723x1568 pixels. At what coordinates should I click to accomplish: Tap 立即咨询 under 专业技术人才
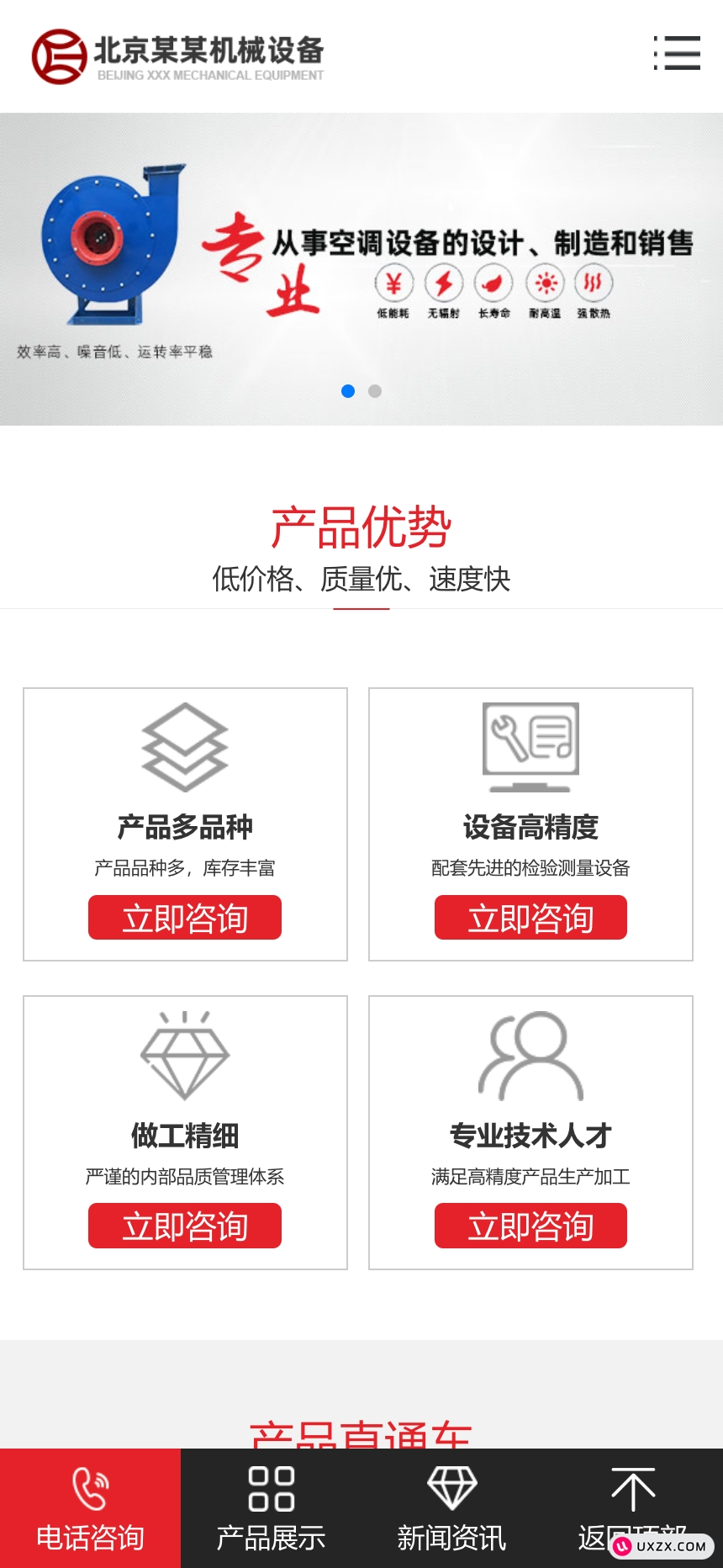pos(530,1226)
